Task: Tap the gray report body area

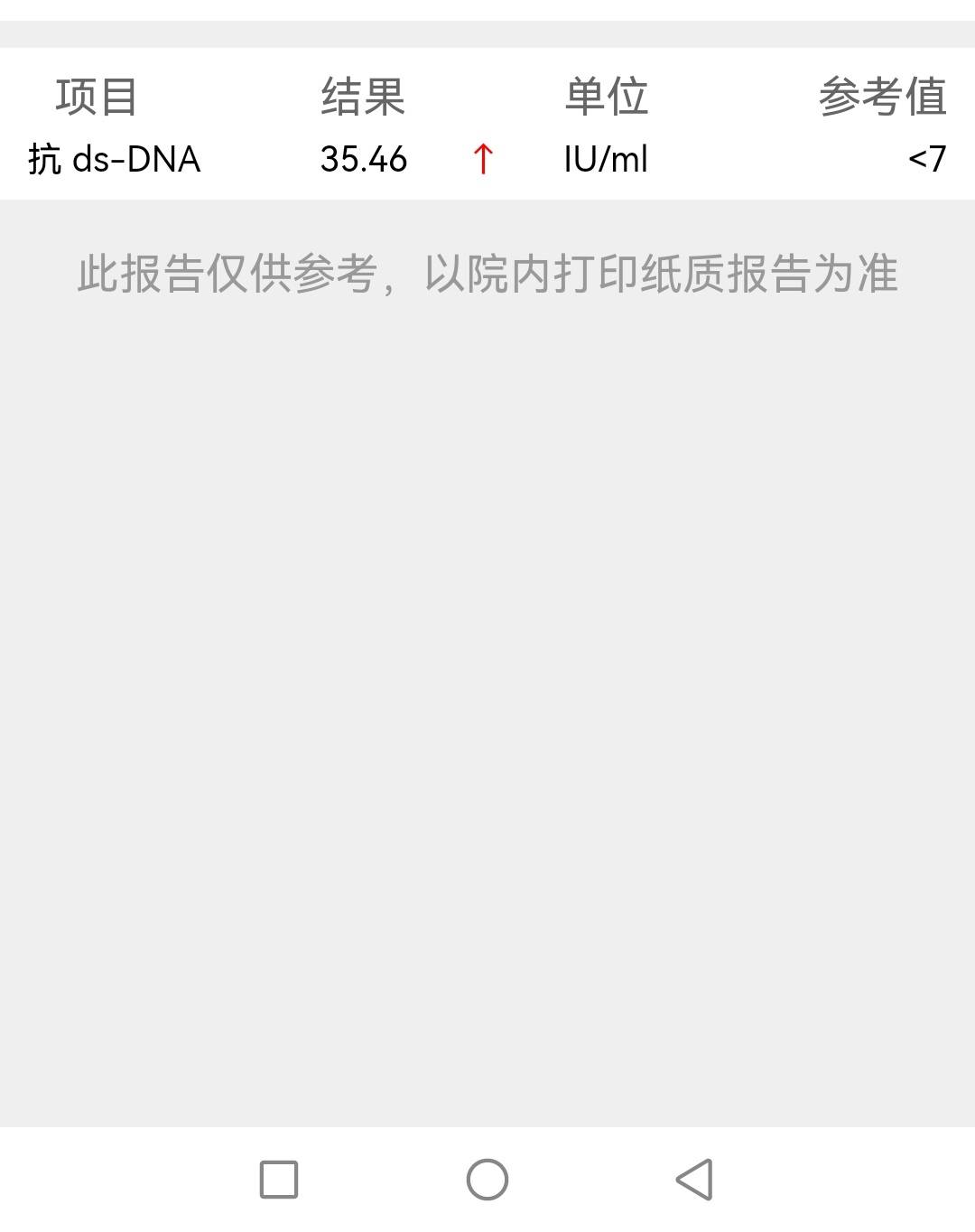Action: tap(487, 632)
